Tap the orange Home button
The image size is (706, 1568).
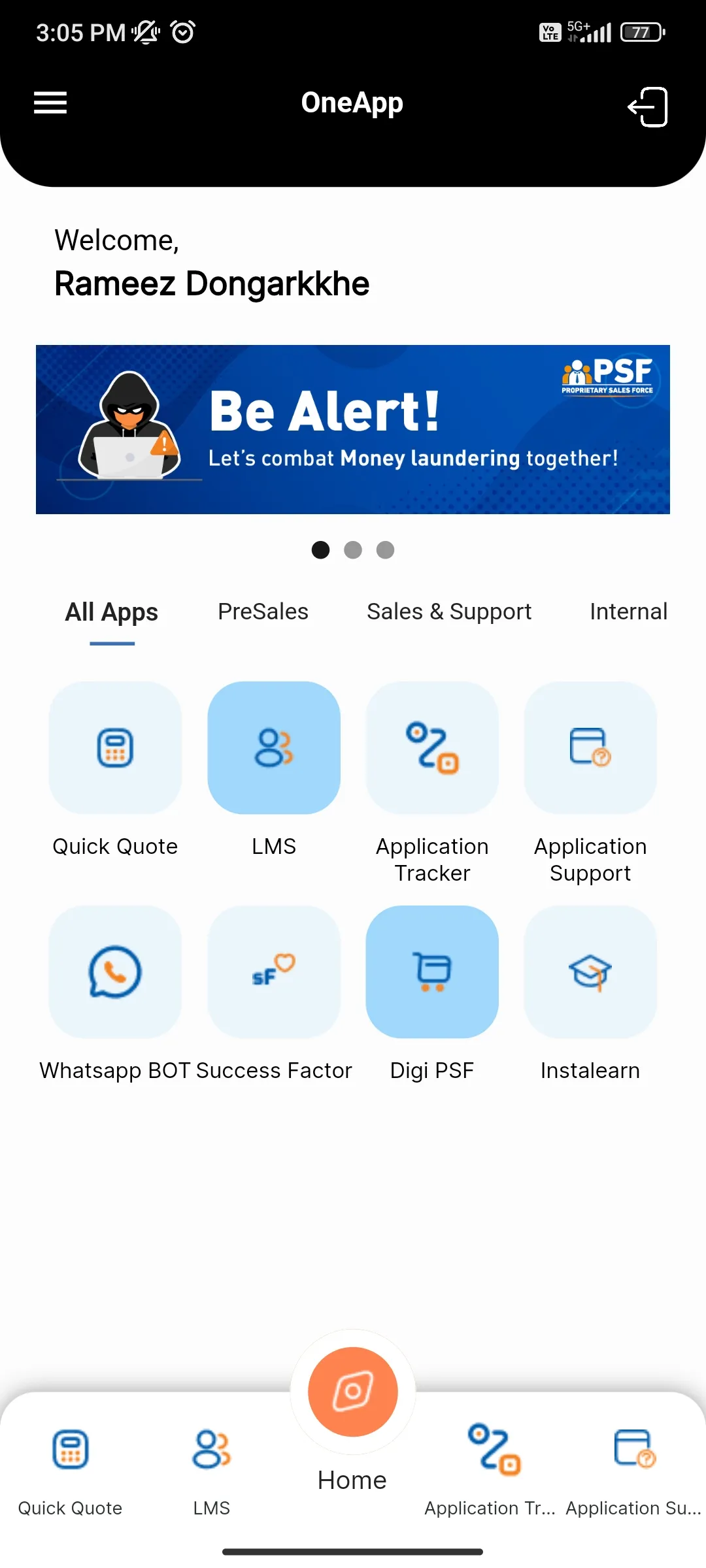coord(353,1392)
